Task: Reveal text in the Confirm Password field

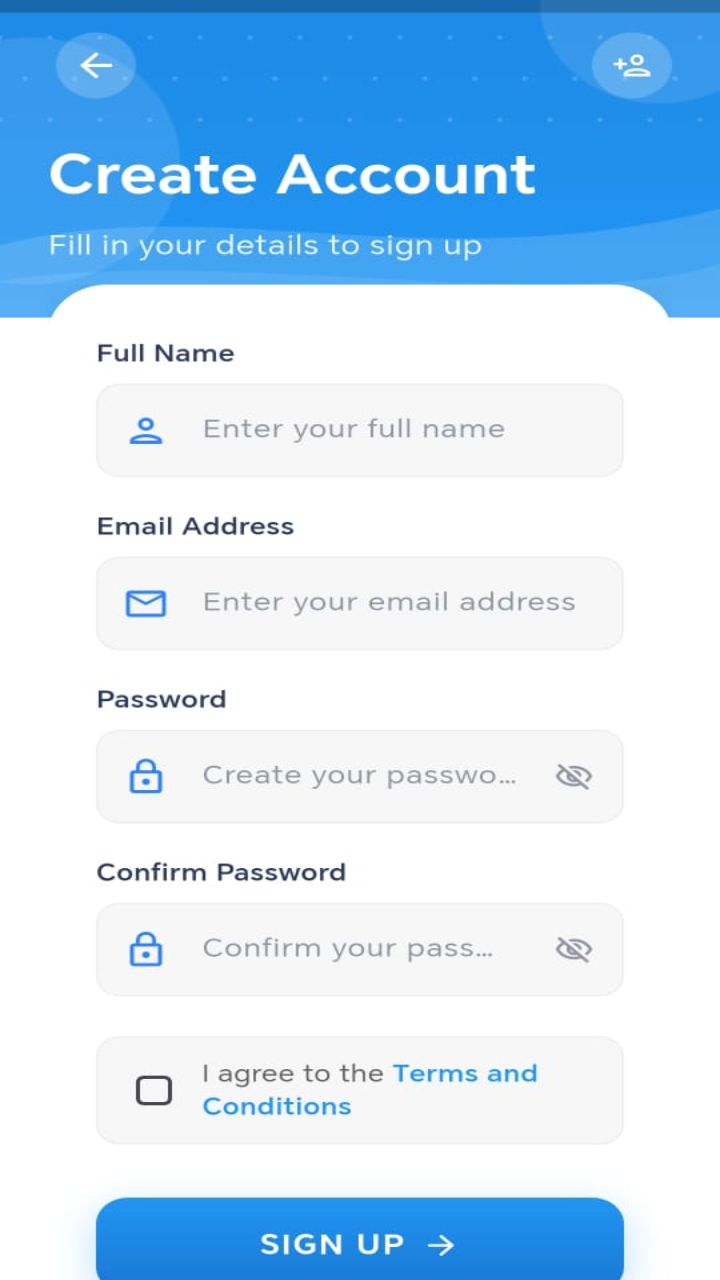Action: 574,949
